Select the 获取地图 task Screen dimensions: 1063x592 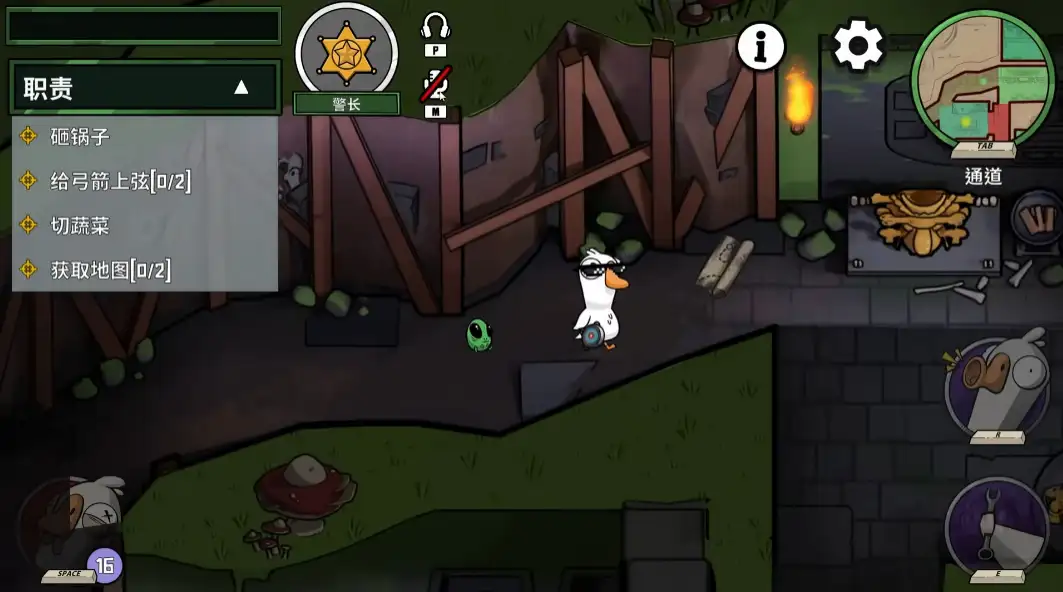point(110,270)
